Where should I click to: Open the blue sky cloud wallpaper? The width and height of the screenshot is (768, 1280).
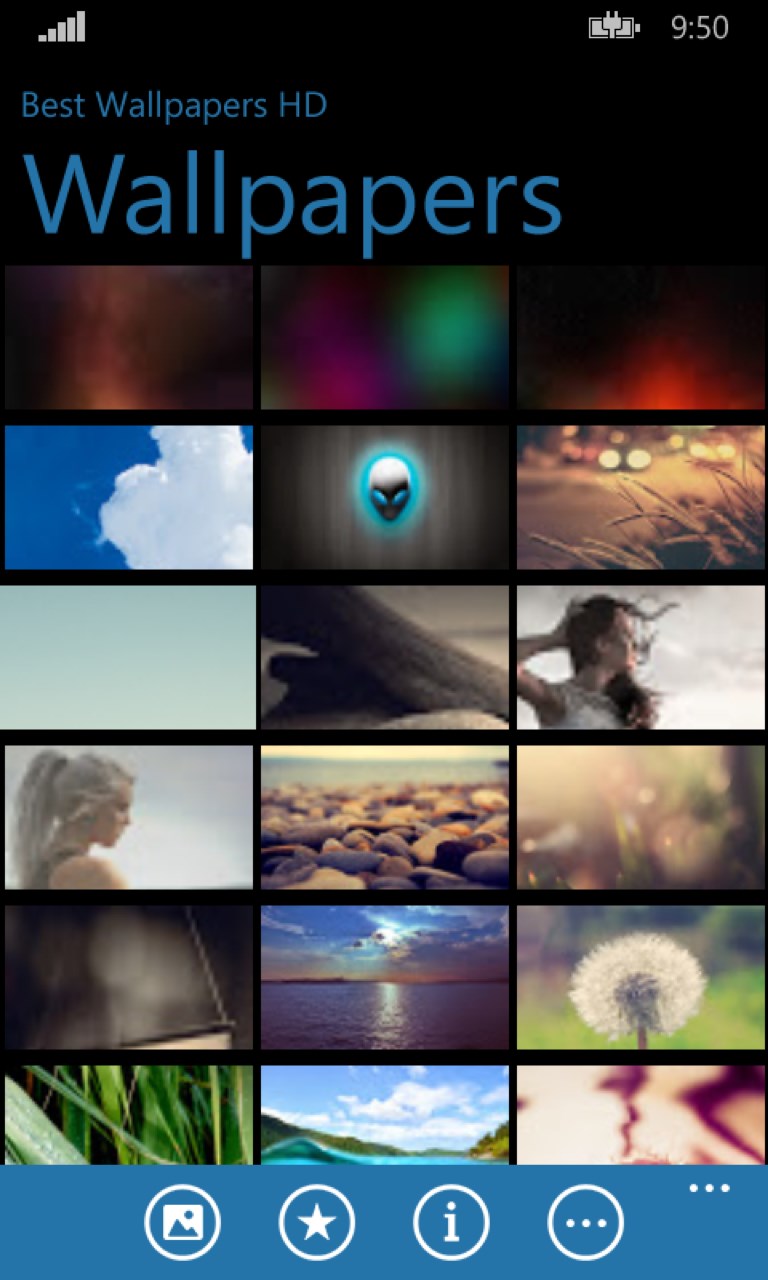point(129,497)
